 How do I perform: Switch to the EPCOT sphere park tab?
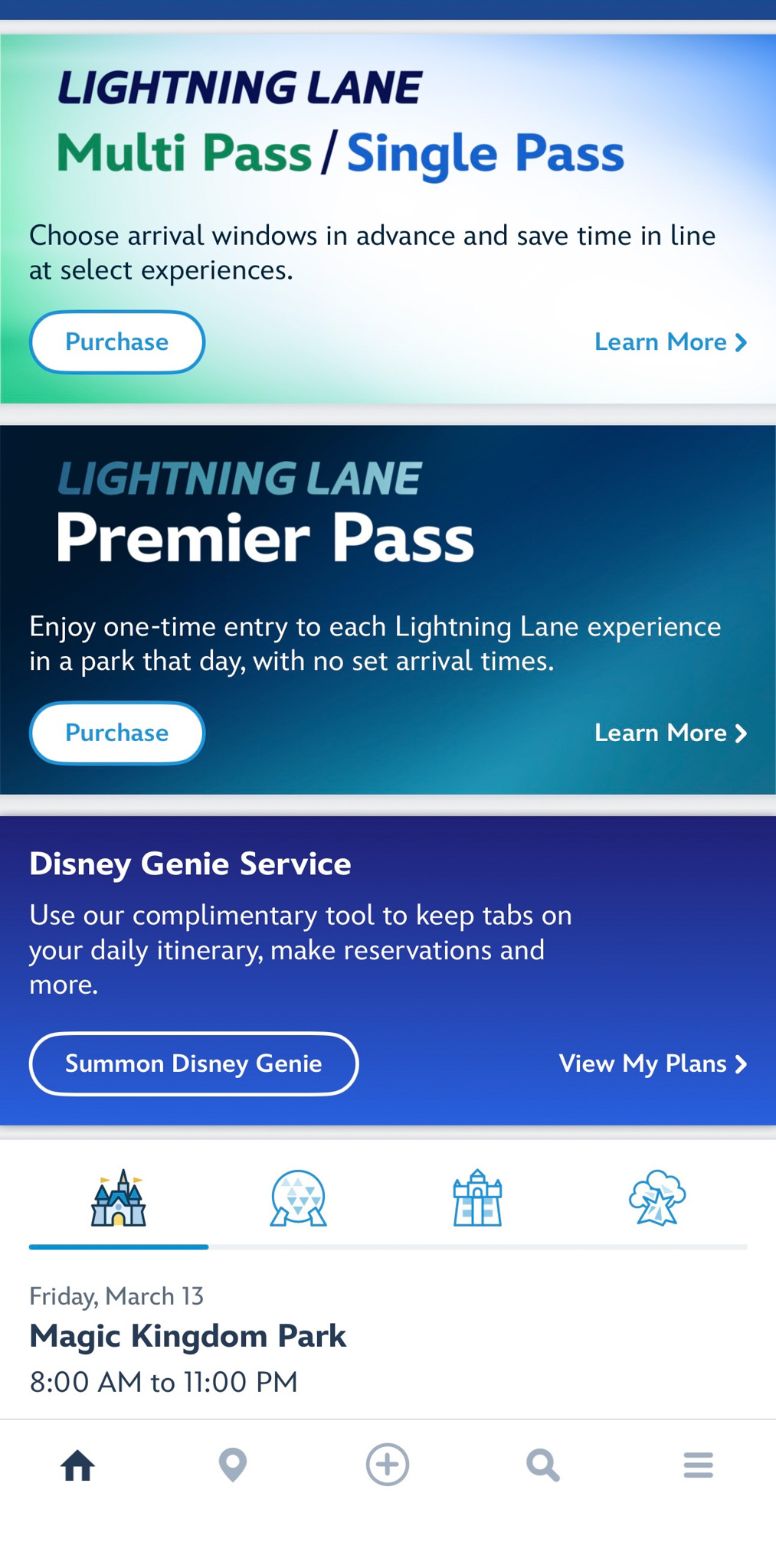tap(298, 1199)
